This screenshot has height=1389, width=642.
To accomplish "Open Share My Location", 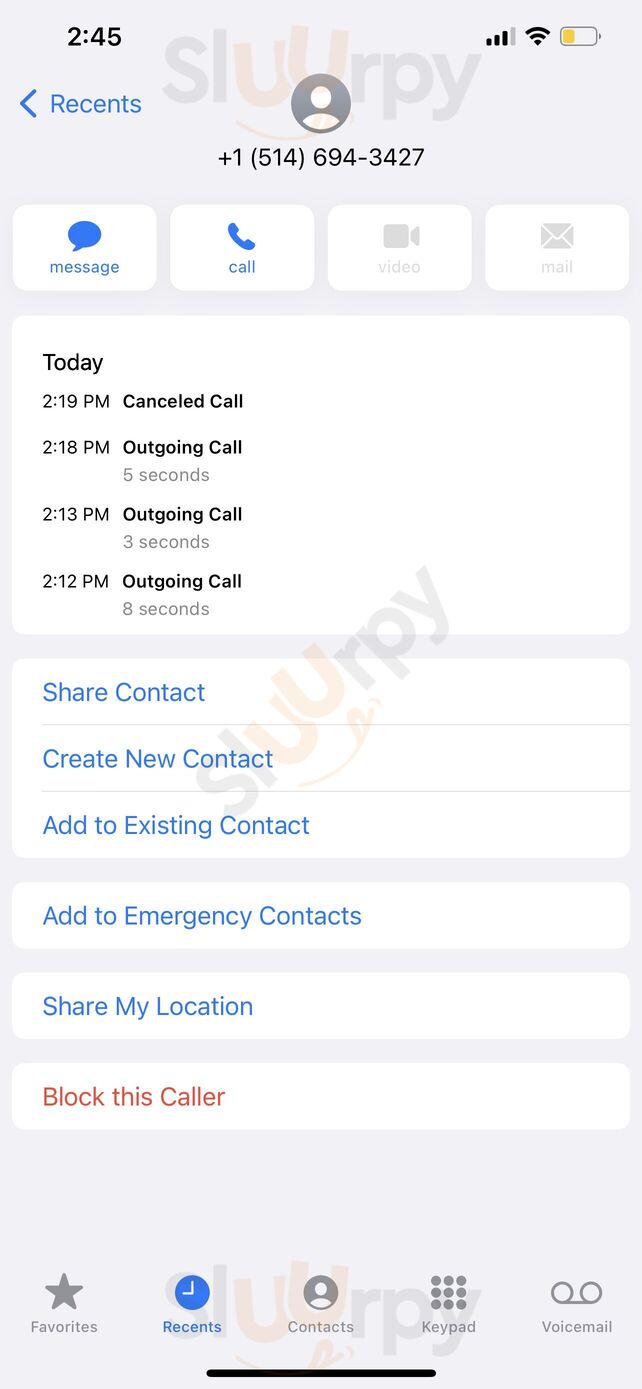I will 148,1006.
